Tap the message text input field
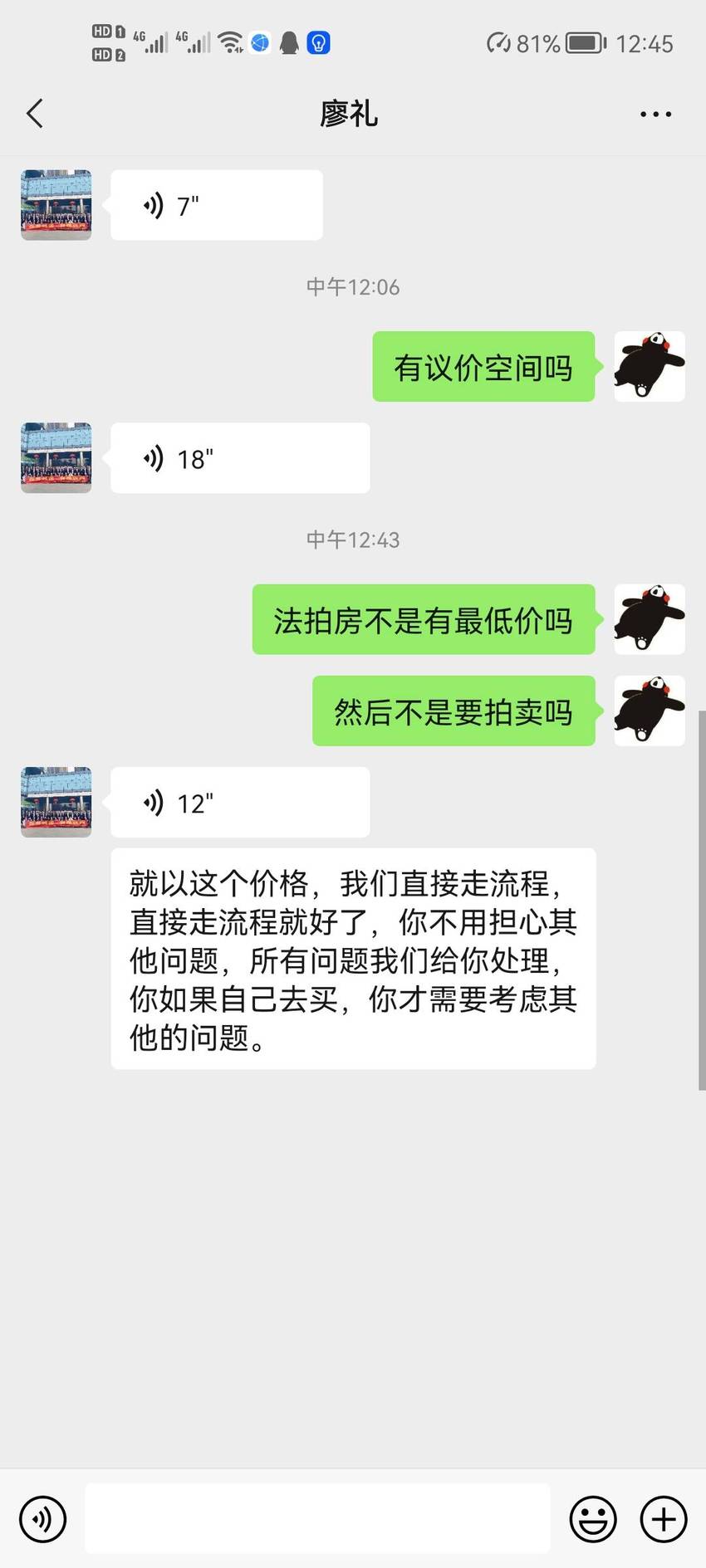706x1568 pixels. [x=318, y=1518]
